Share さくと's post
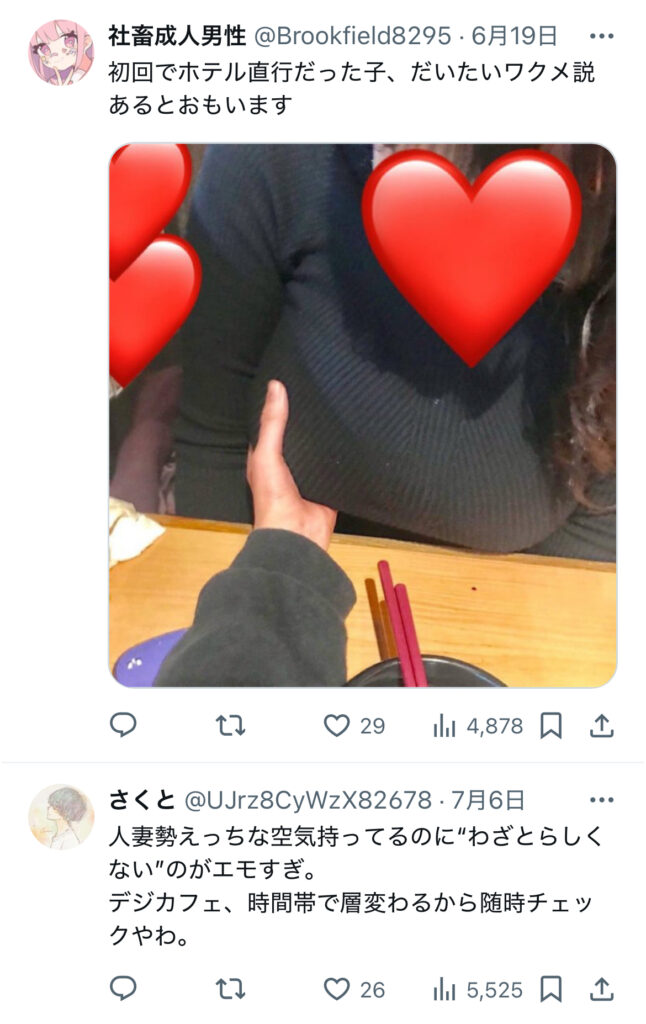Viewport: 646px width, 1024px height. tap(601, 989)
